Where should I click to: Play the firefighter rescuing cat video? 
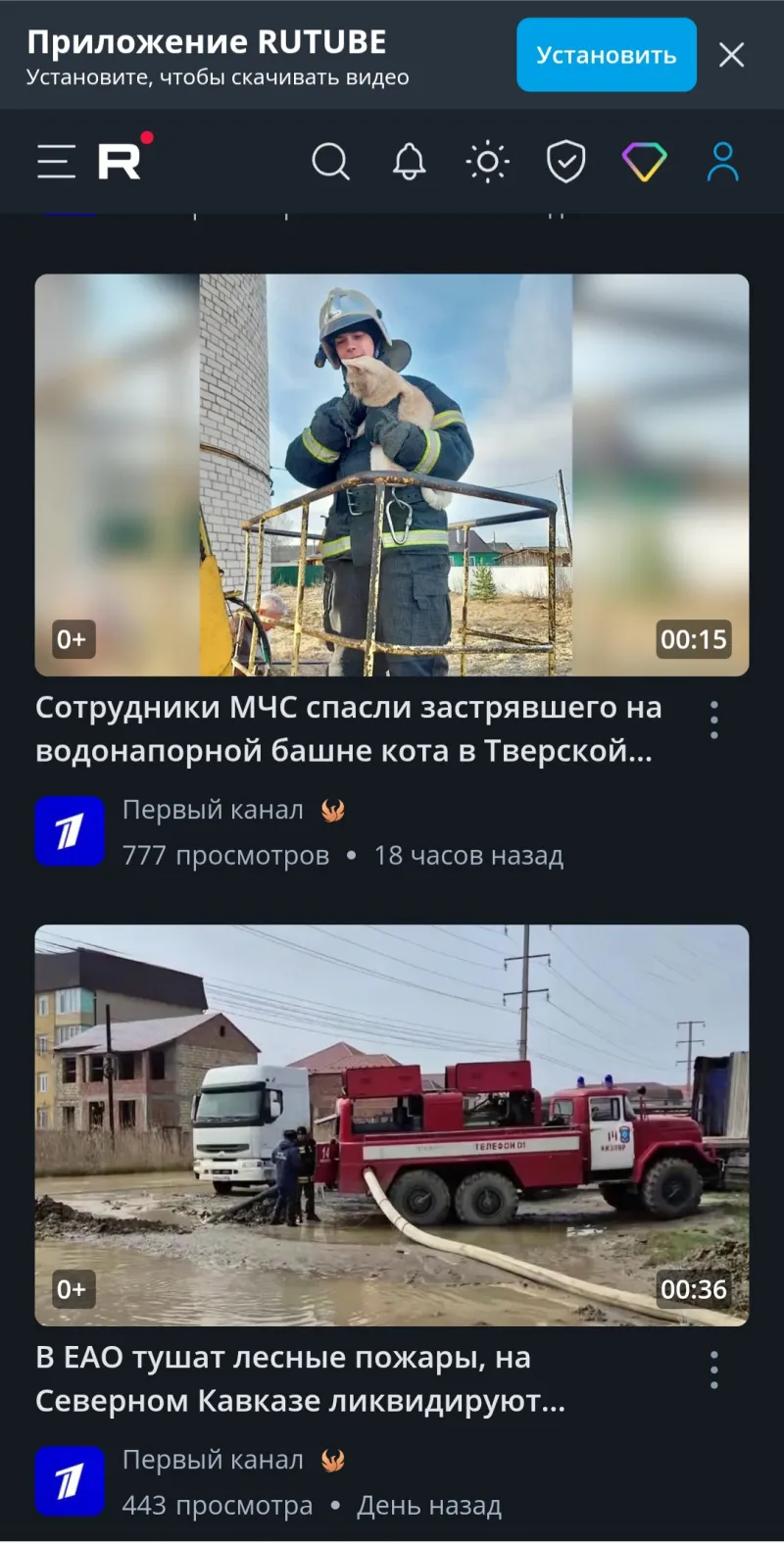point(392,474)
